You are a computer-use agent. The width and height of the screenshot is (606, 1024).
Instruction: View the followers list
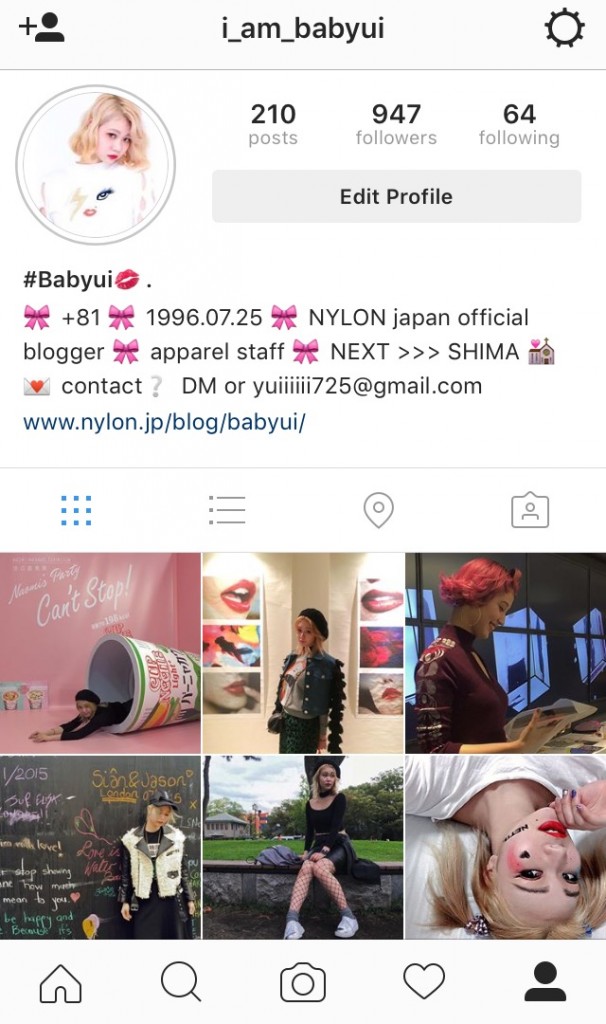pyautogui.click(x=396, y=124)
